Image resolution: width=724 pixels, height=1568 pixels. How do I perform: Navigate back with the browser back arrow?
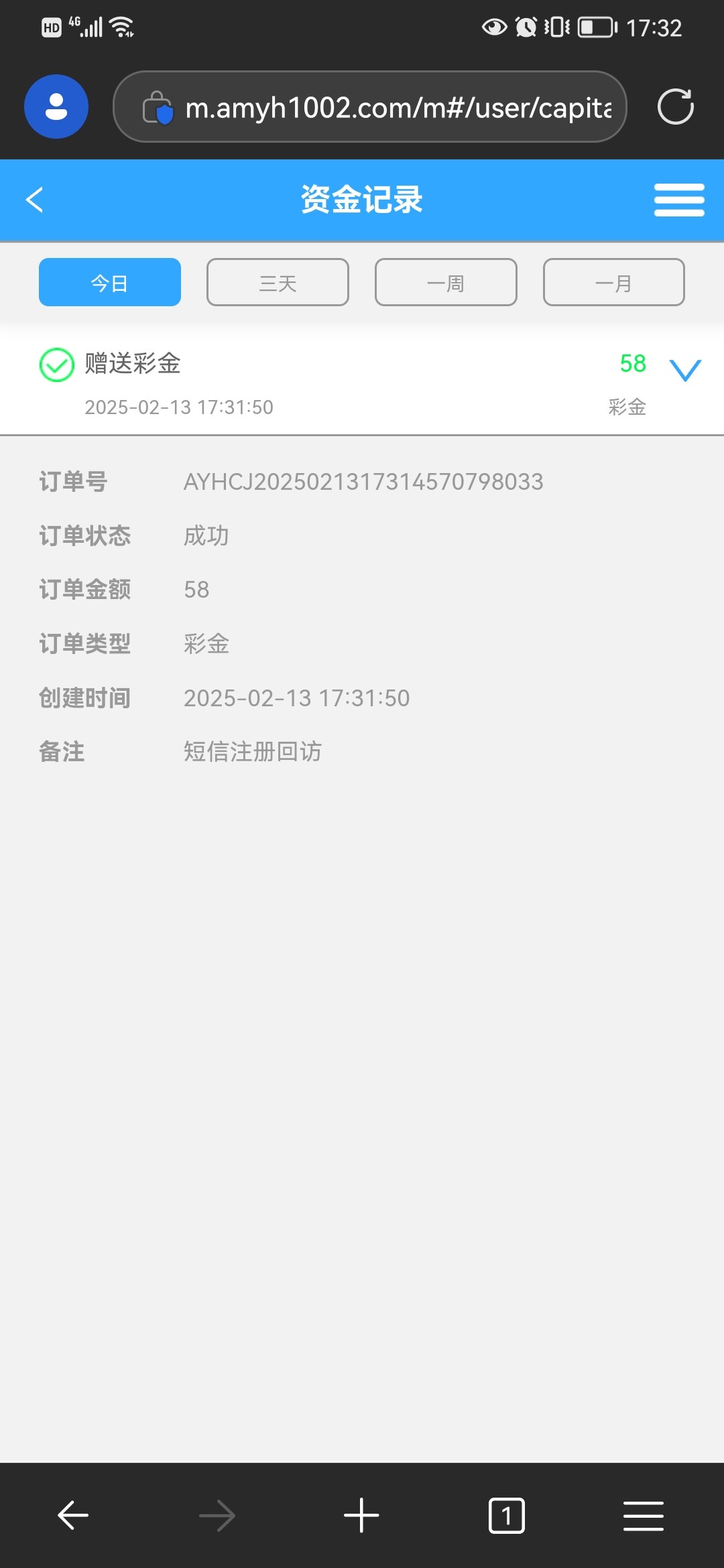(73, 1516)
